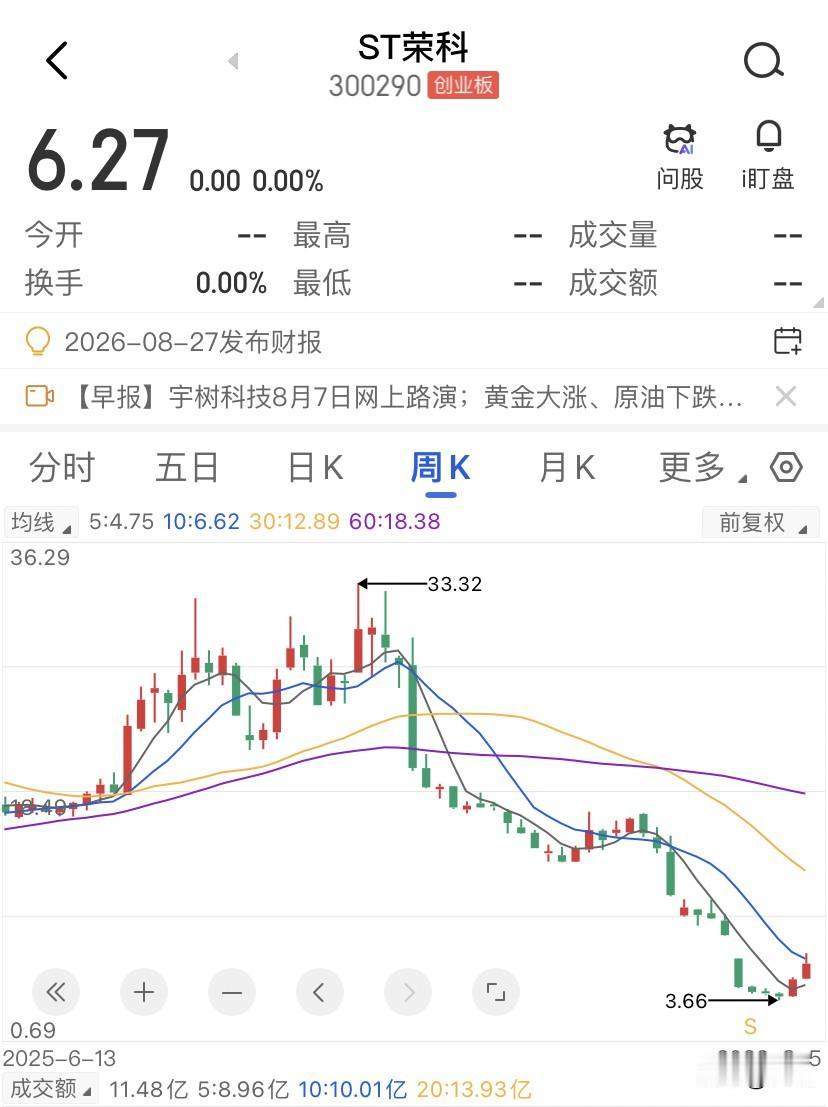
Task: Select the 周K chart tab
Action: (440, 467)
